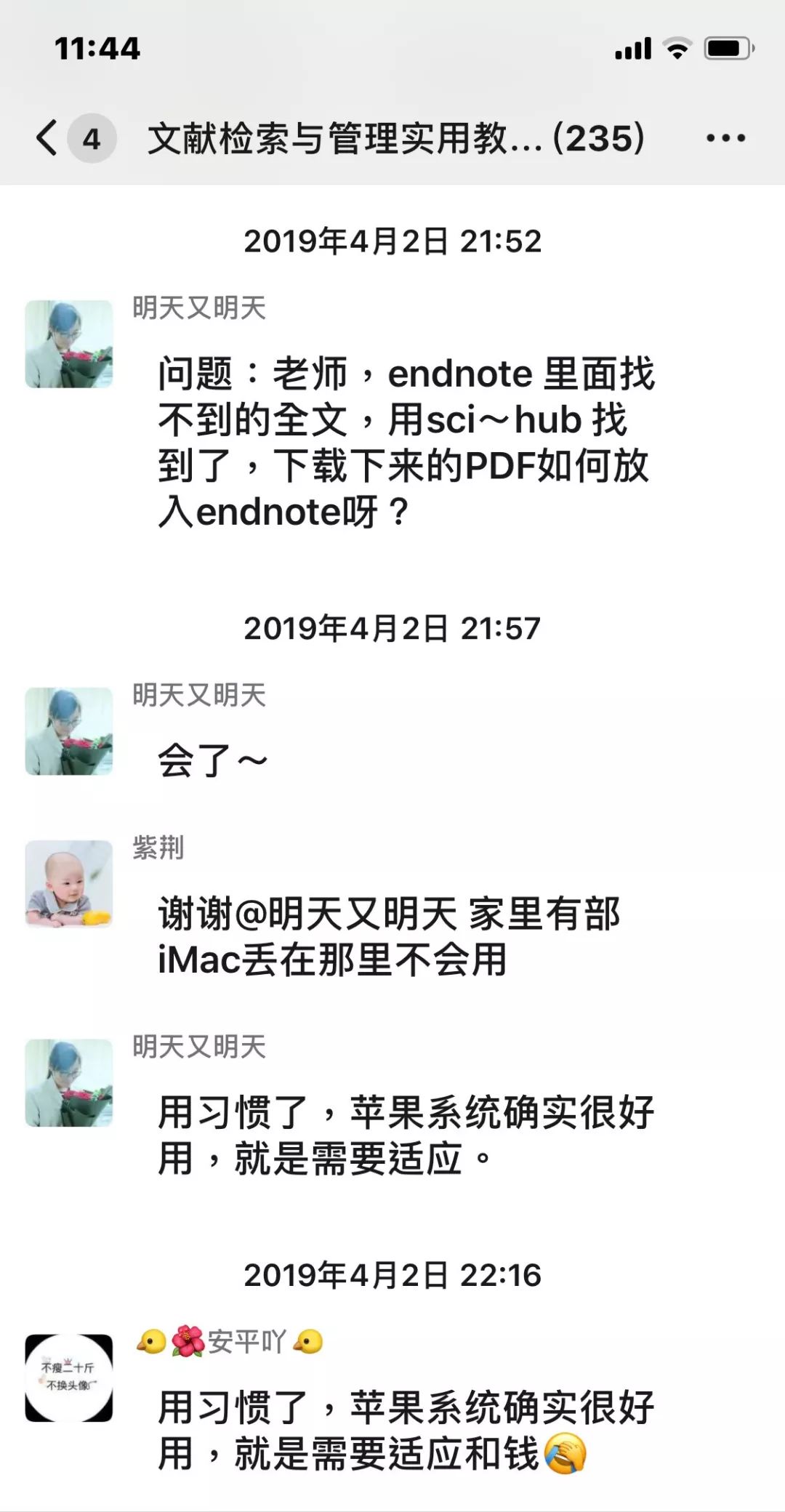This screenshot has width=785, height=1512.
Task: View 明天又明天's avatar beside the "会了～" message
Action: [x=69, y=731]
